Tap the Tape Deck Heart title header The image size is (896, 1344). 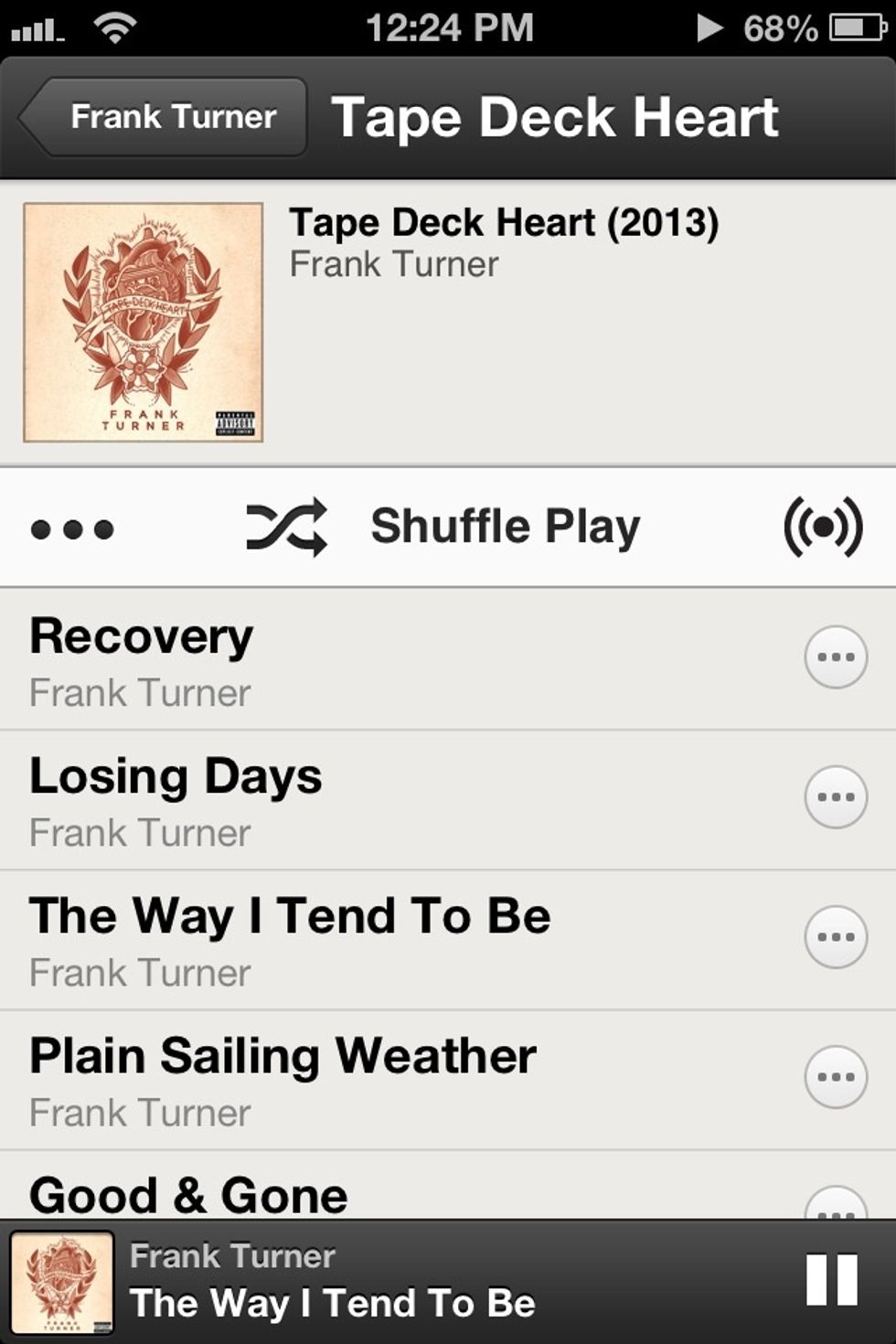point(556,116)
